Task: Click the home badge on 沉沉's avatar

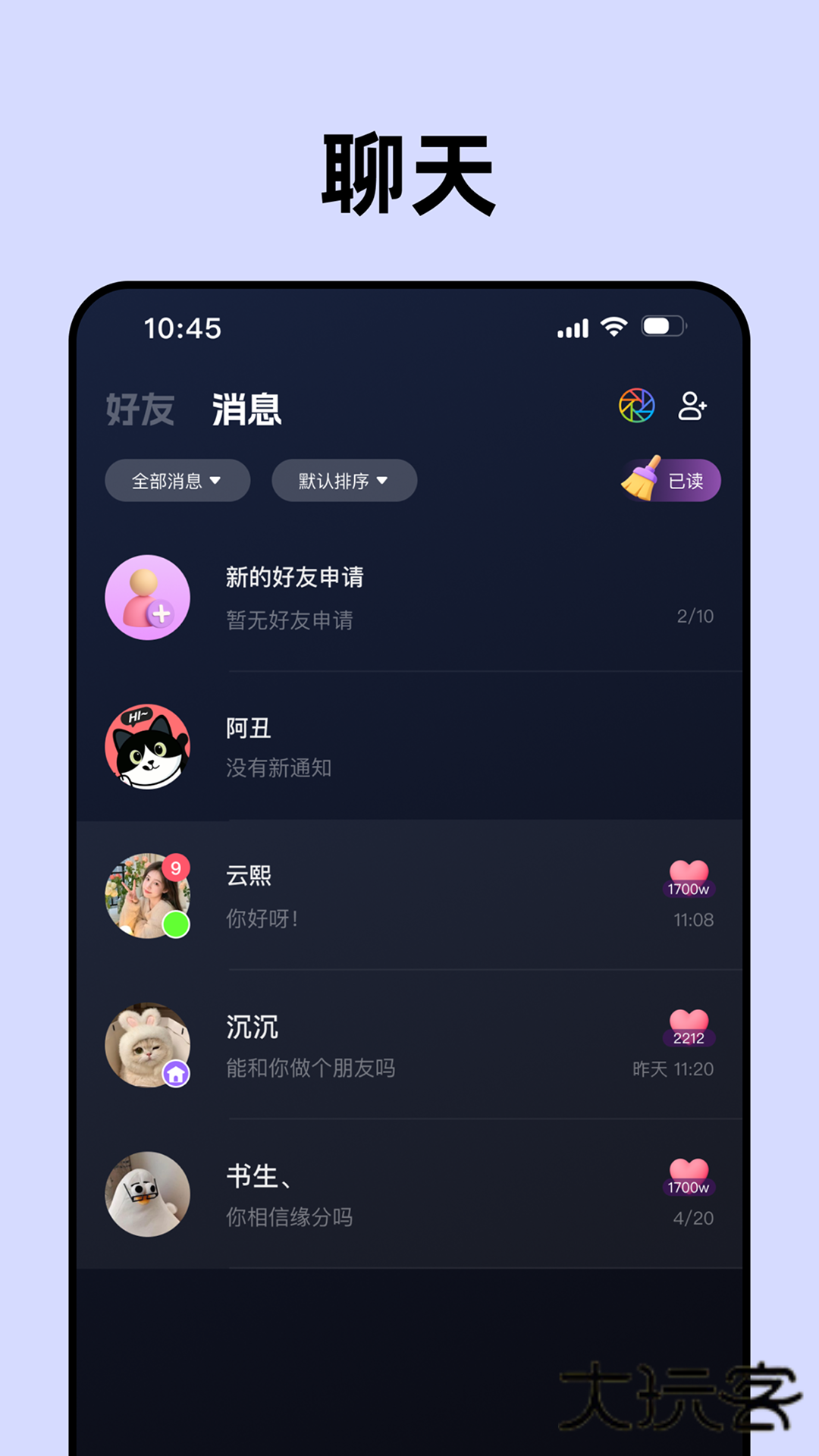Action: [x=176, y=1075]
